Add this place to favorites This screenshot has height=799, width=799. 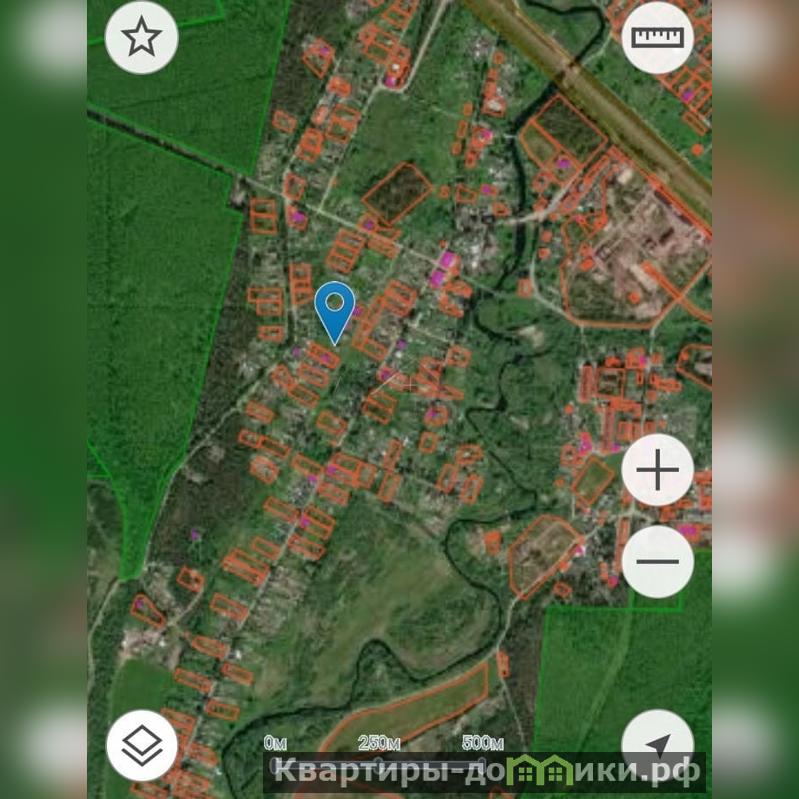tap(141, 38)
